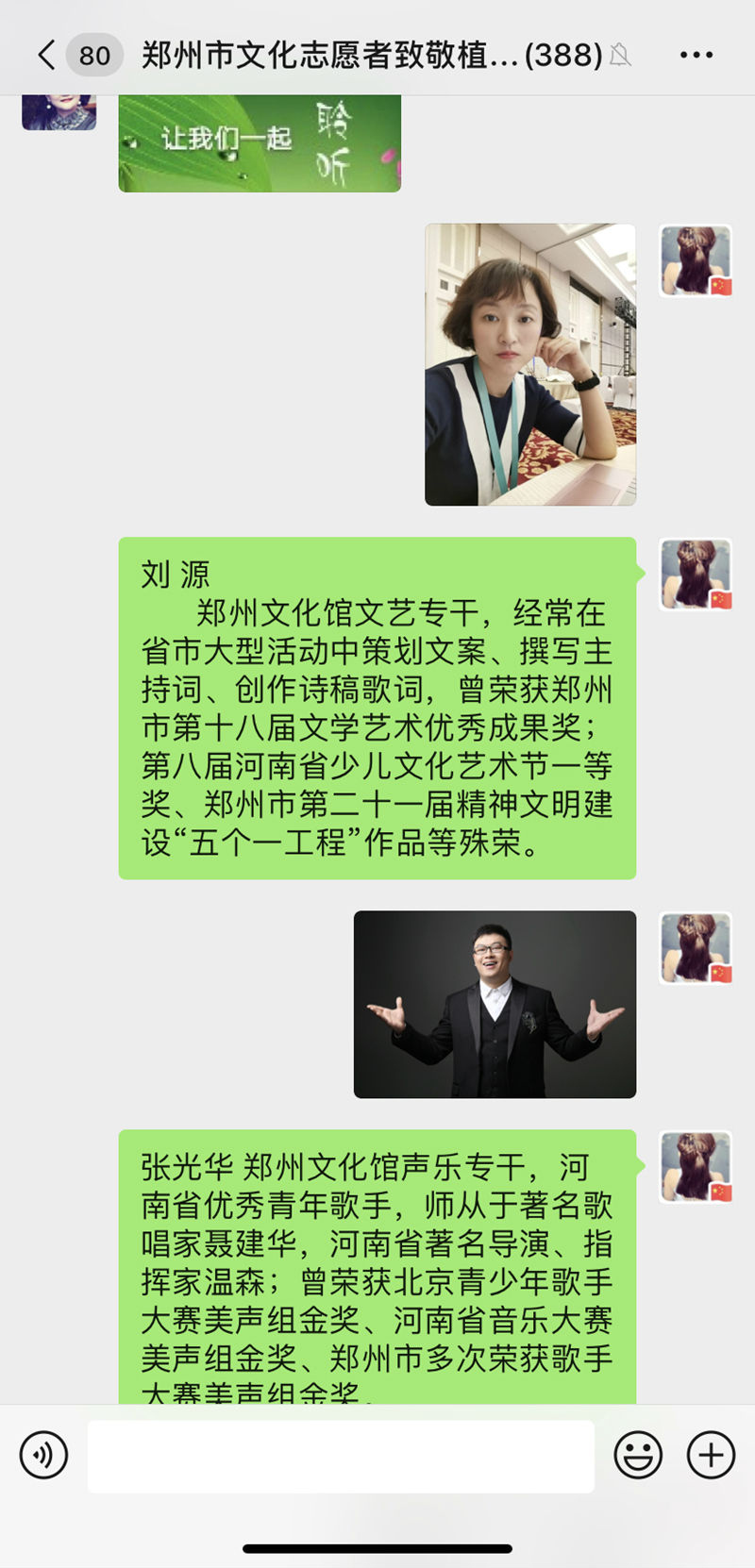This screenshot has width=755, height=1568.
Task: Open the emoji sticker panel
Action: coord(638,1455)
